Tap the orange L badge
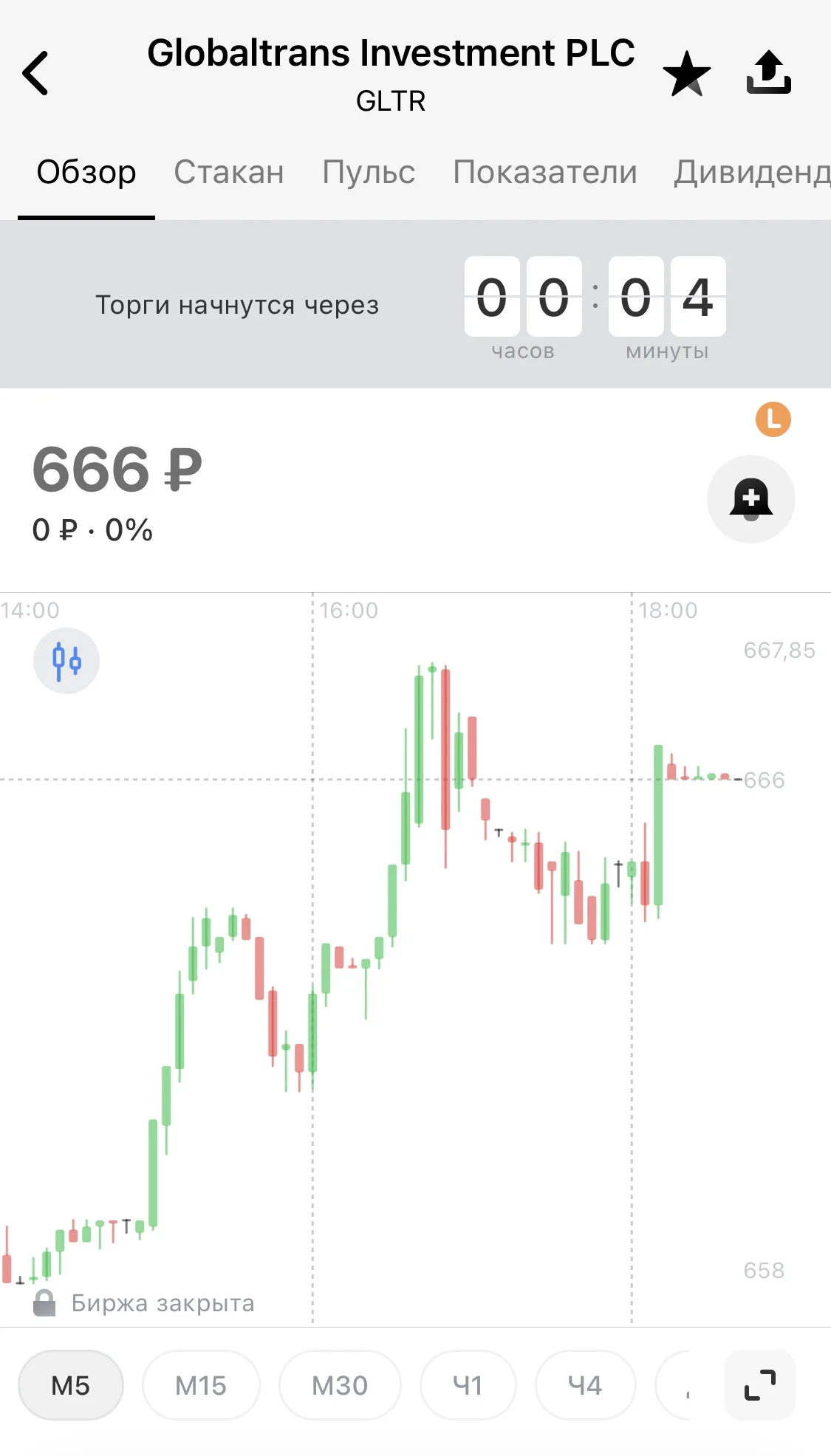 coord(773,419)
